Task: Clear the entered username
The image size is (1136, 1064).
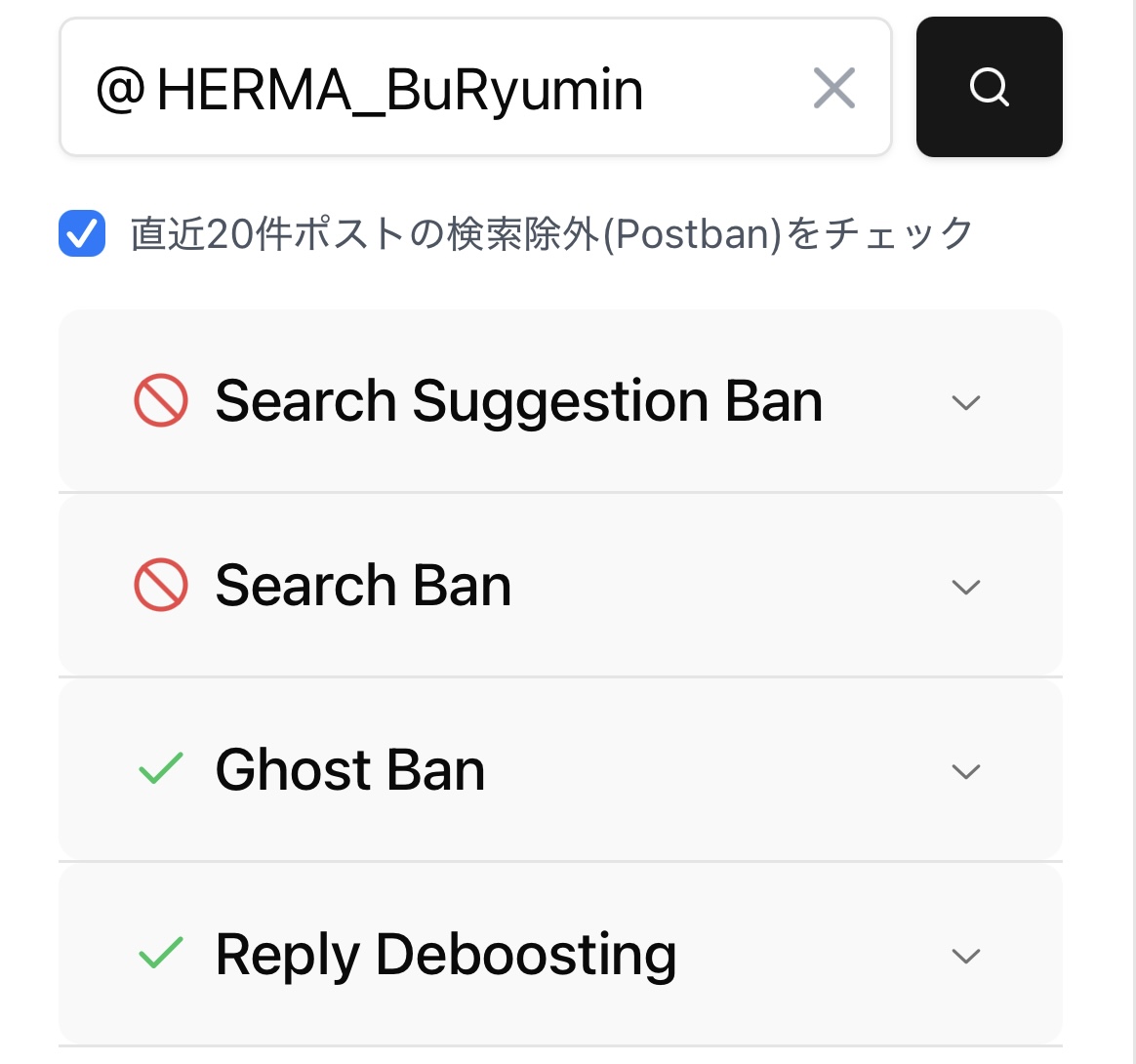Action: [x=834, y=89]
